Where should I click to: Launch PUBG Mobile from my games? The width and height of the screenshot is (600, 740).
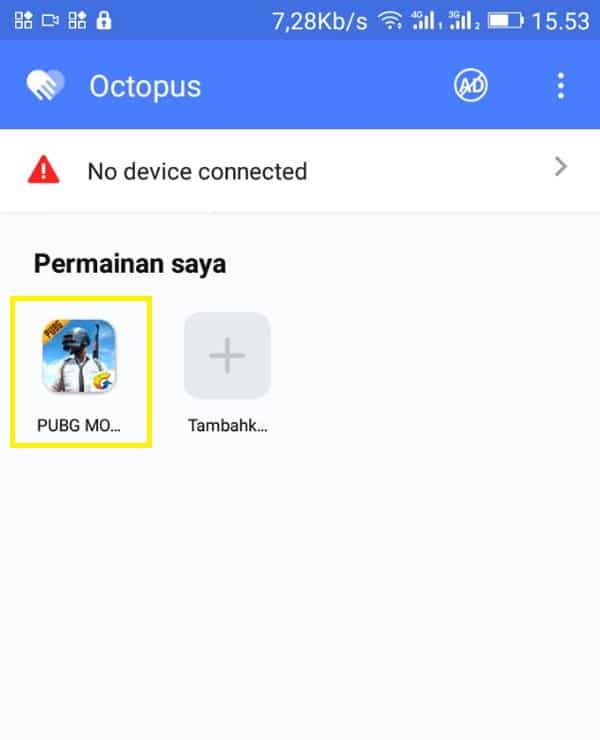click(80, 357)
